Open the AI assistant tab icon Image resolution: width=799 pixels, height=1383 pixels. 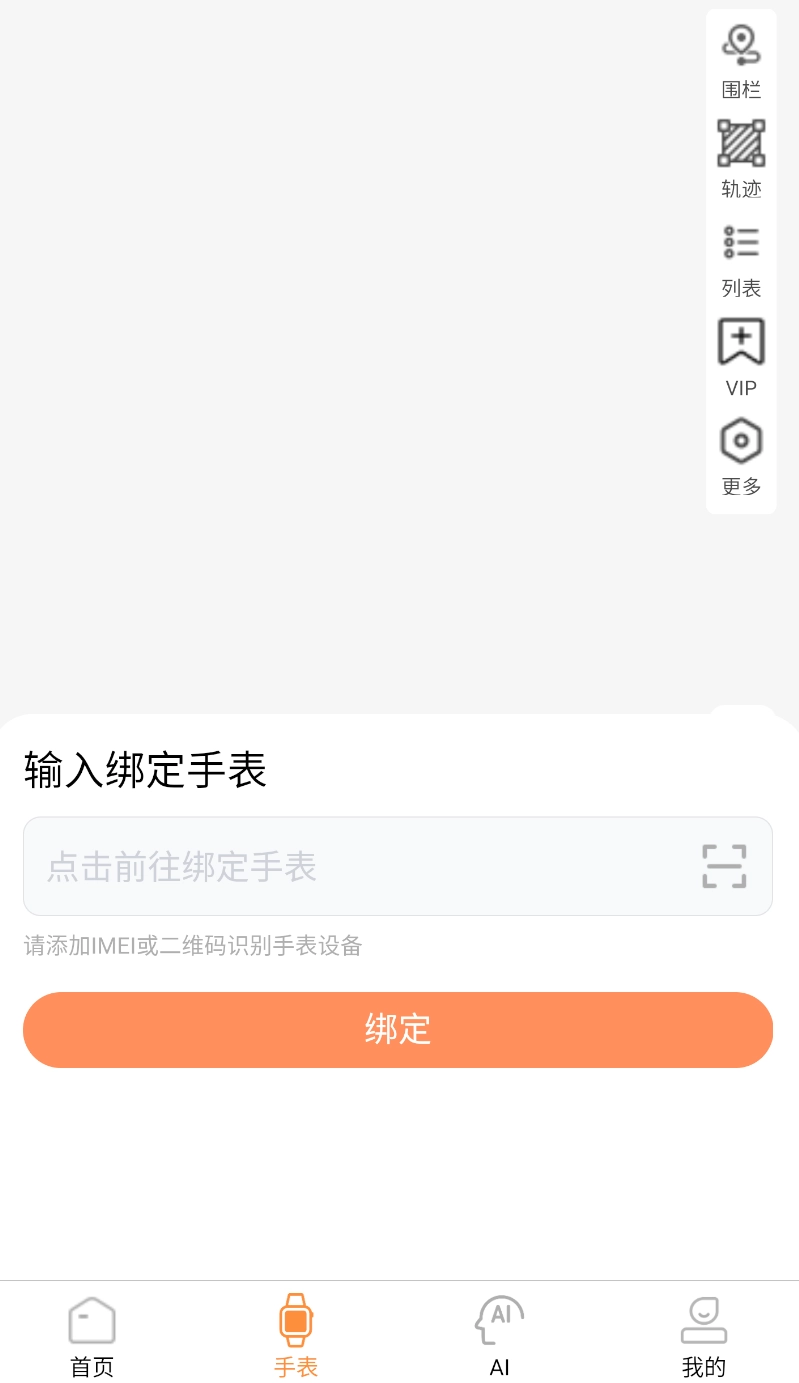pos(499,1320)
